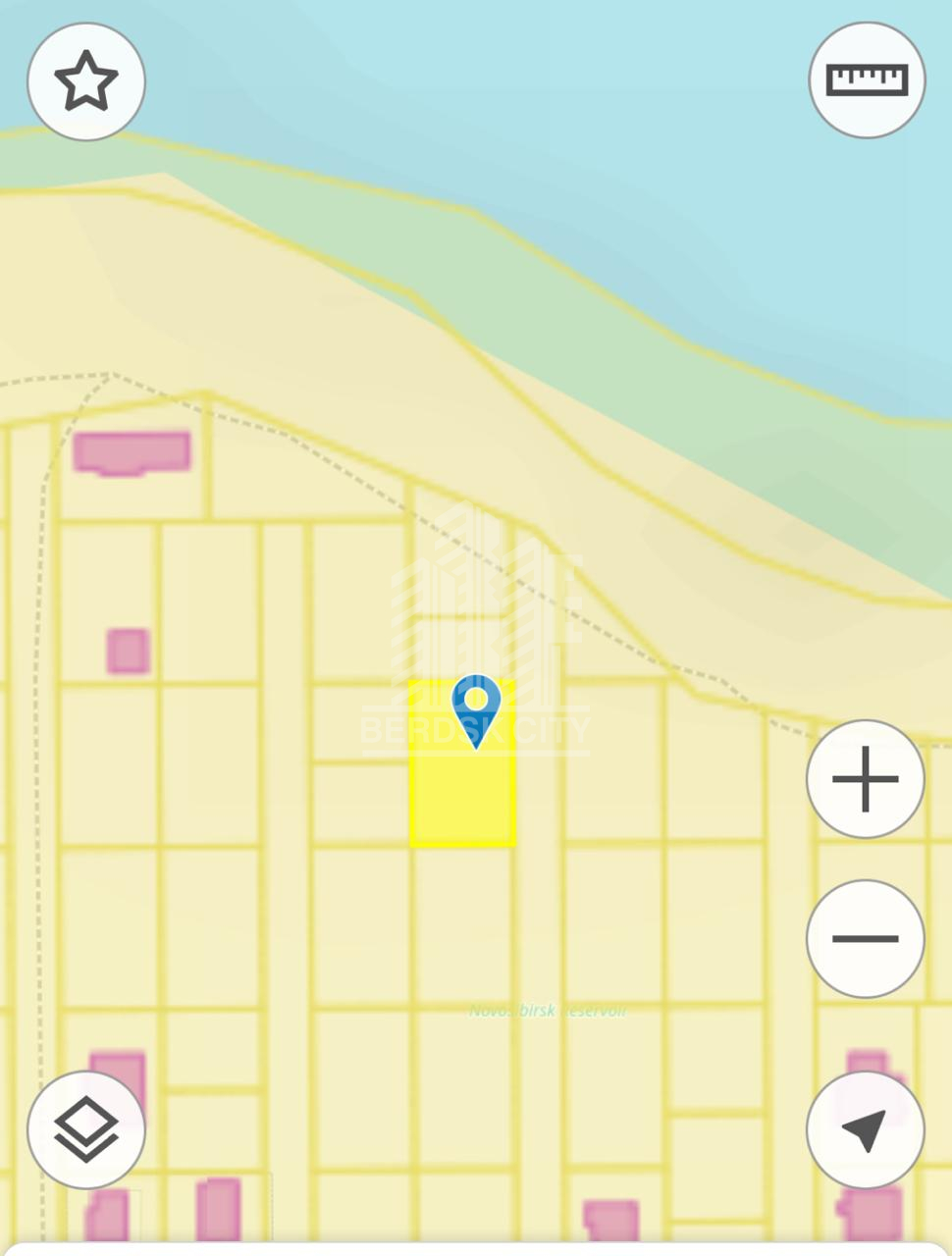Add this location to favorites with the star
The width and height of the screenshot is (952, 1256).
coord(86,81)
